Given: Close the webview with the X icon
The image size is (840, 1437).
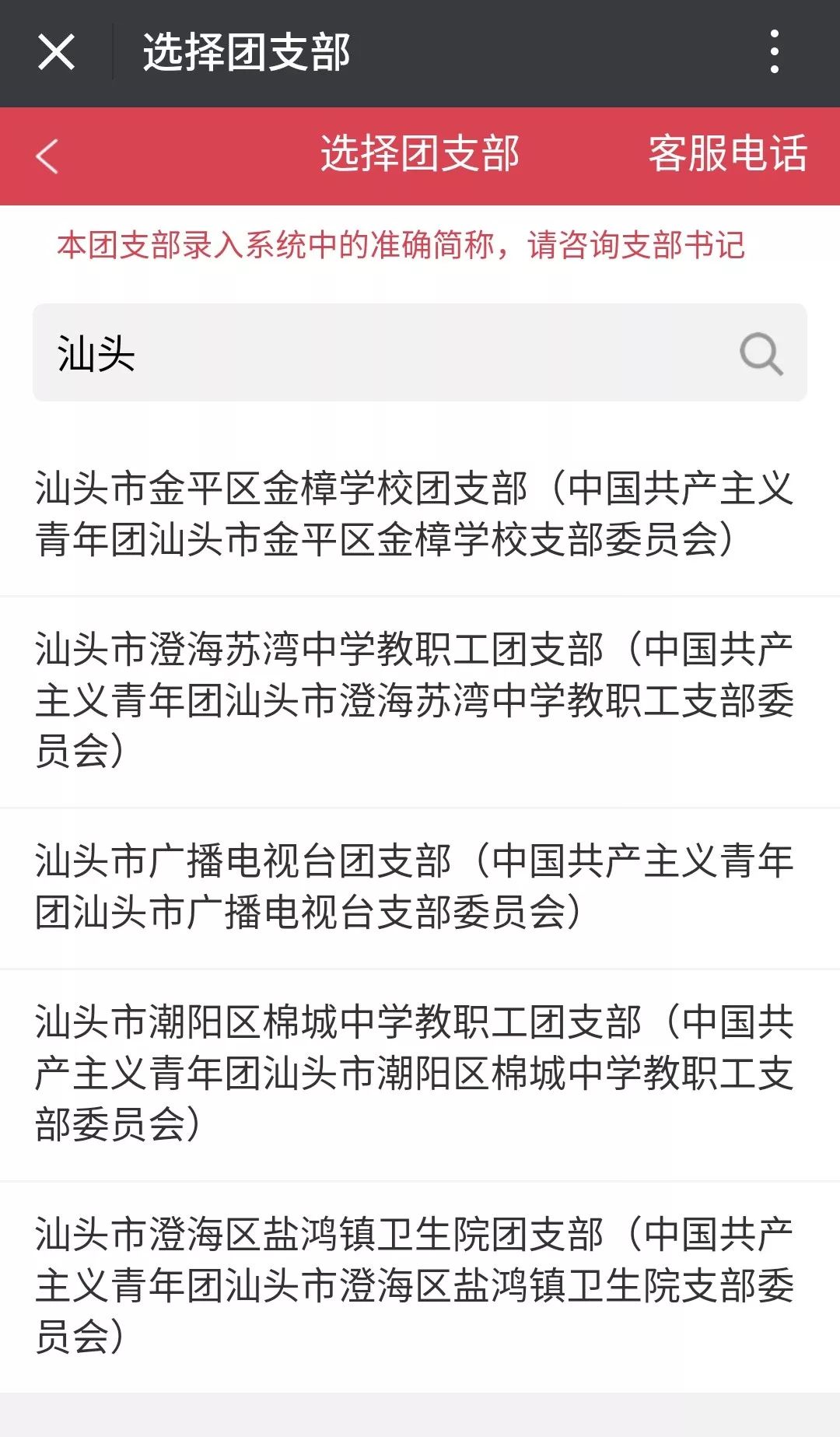Looking at the screenshot, I should 56,53.
